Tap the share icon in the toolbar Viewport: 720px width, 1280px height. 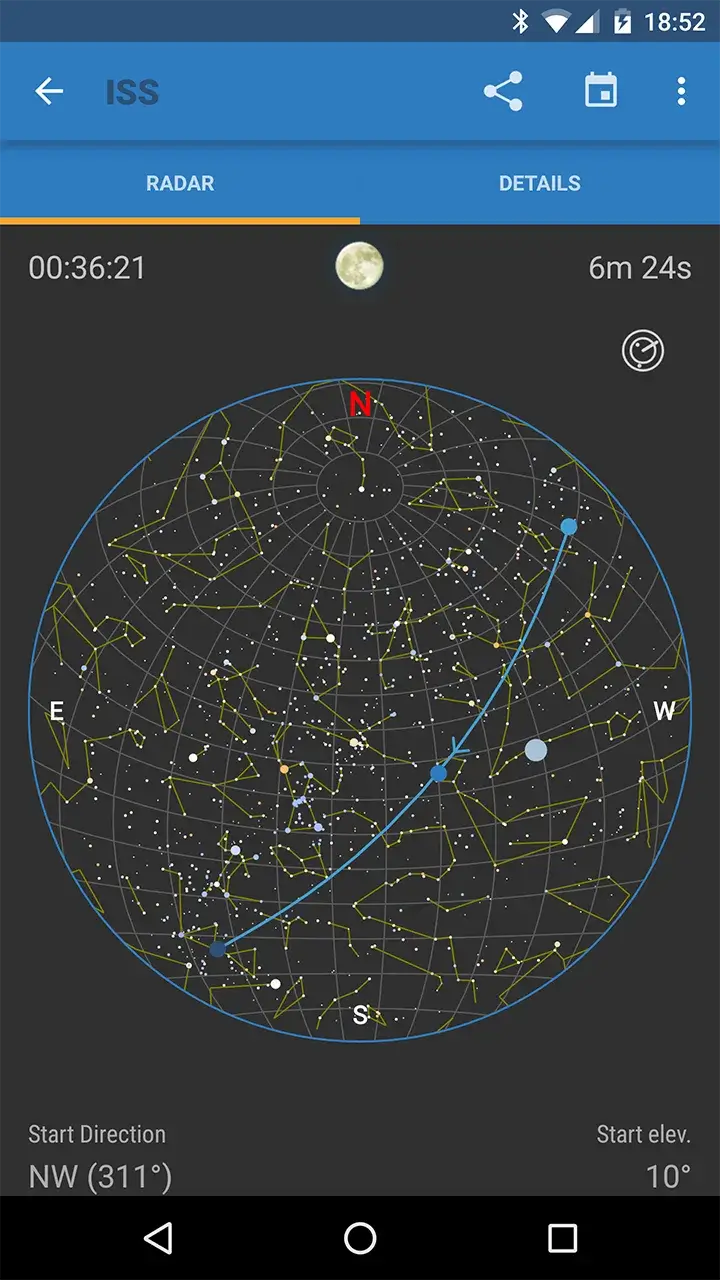coord(505,91)
